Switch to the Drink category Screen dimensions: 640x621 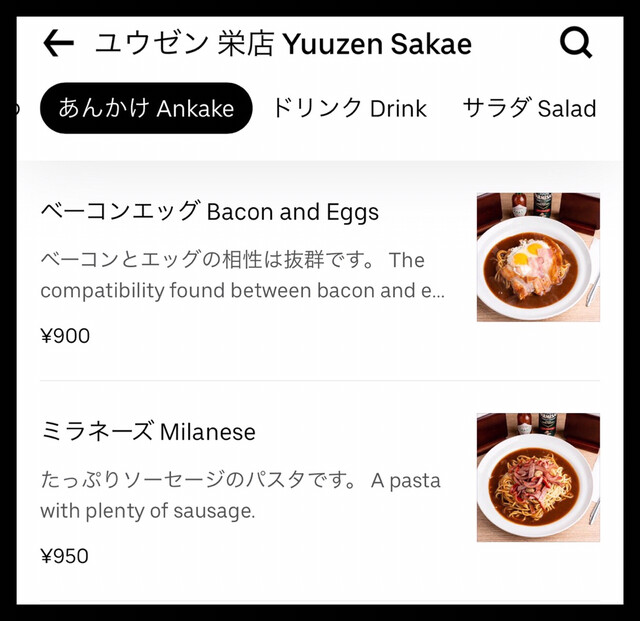(349, 108)
